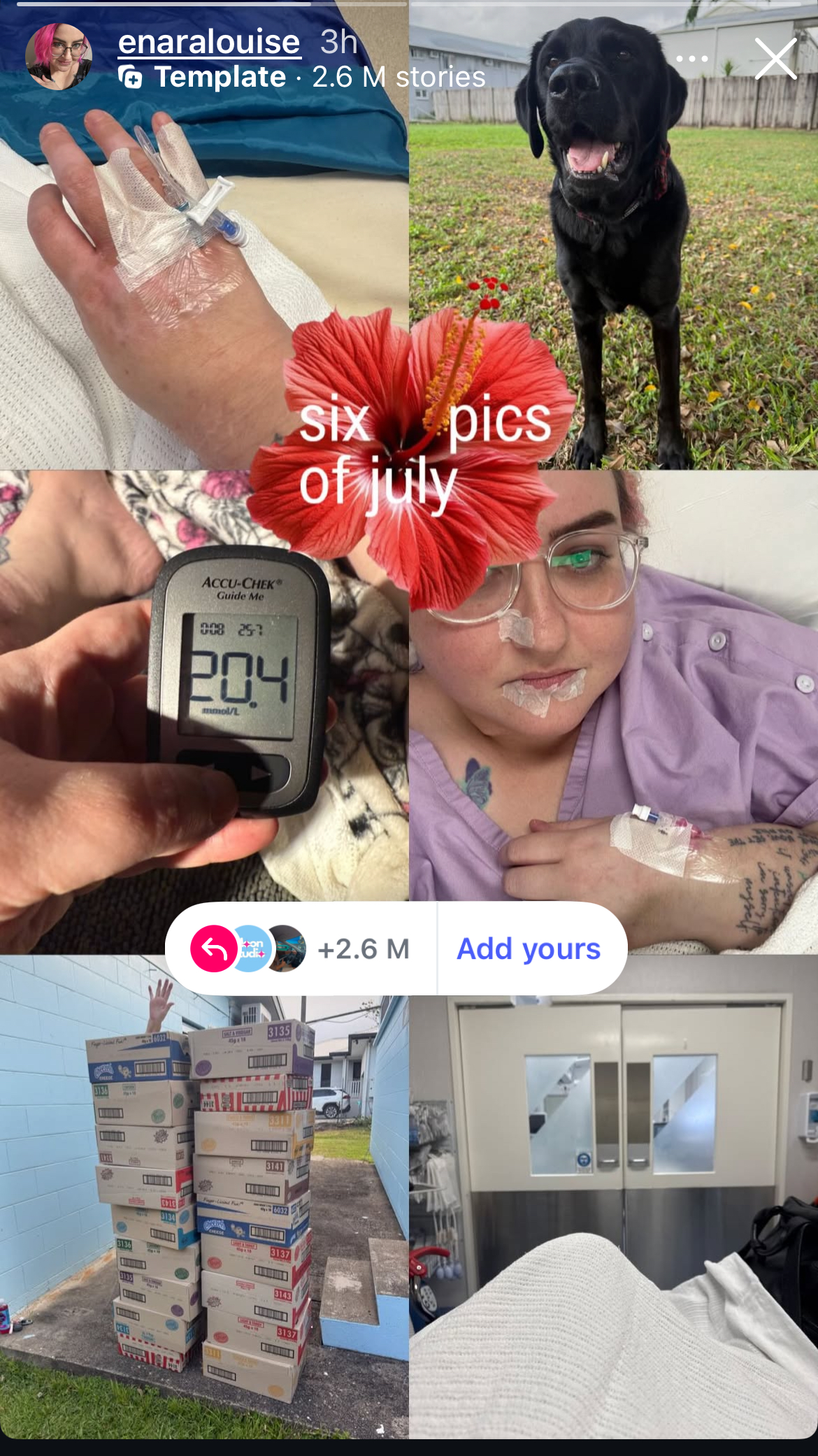This screenshot has width=818, height=1456.
Task: Tap Add yours to join the template
Action: (x=529, y=949)
